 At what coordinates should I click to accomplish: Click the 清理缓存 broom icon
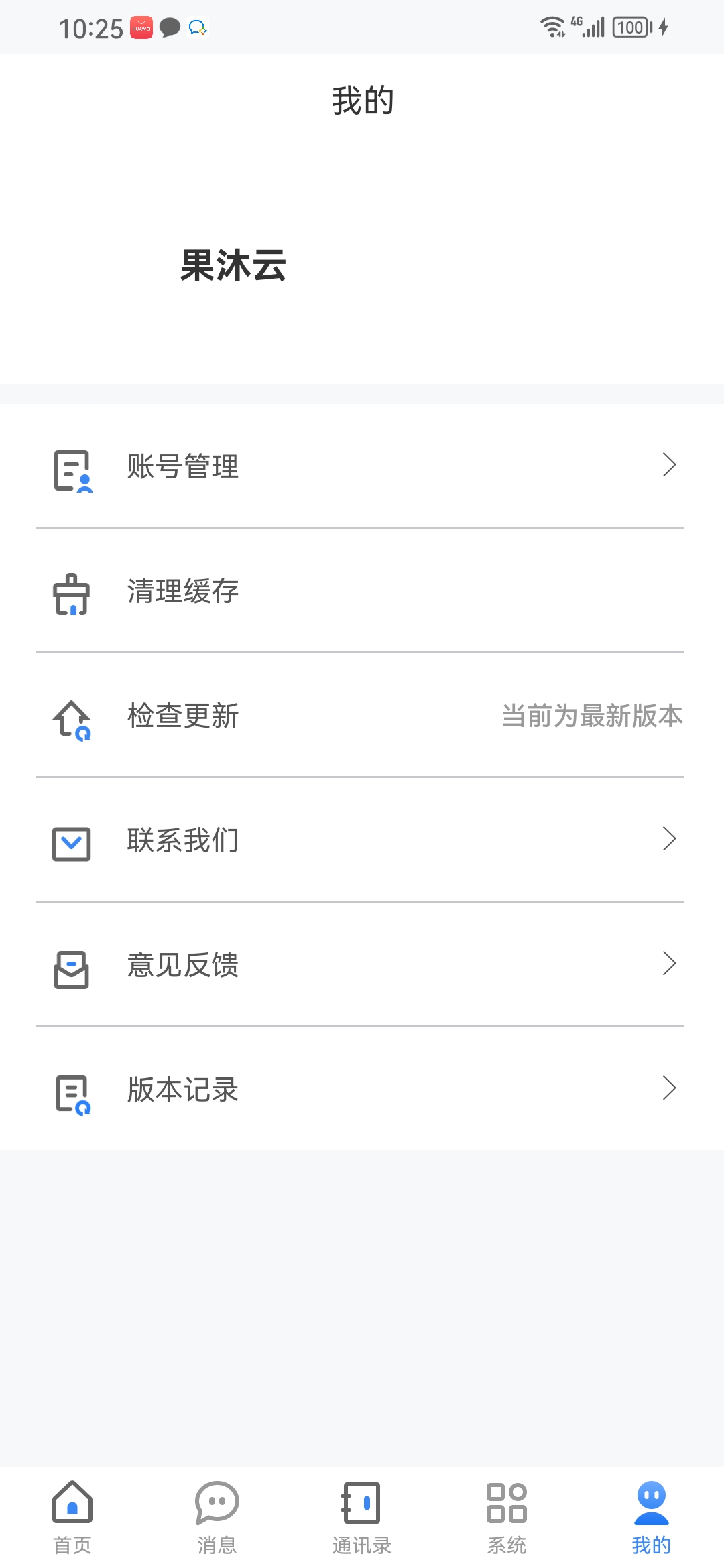pyautogui.click(x=70, y=592)
